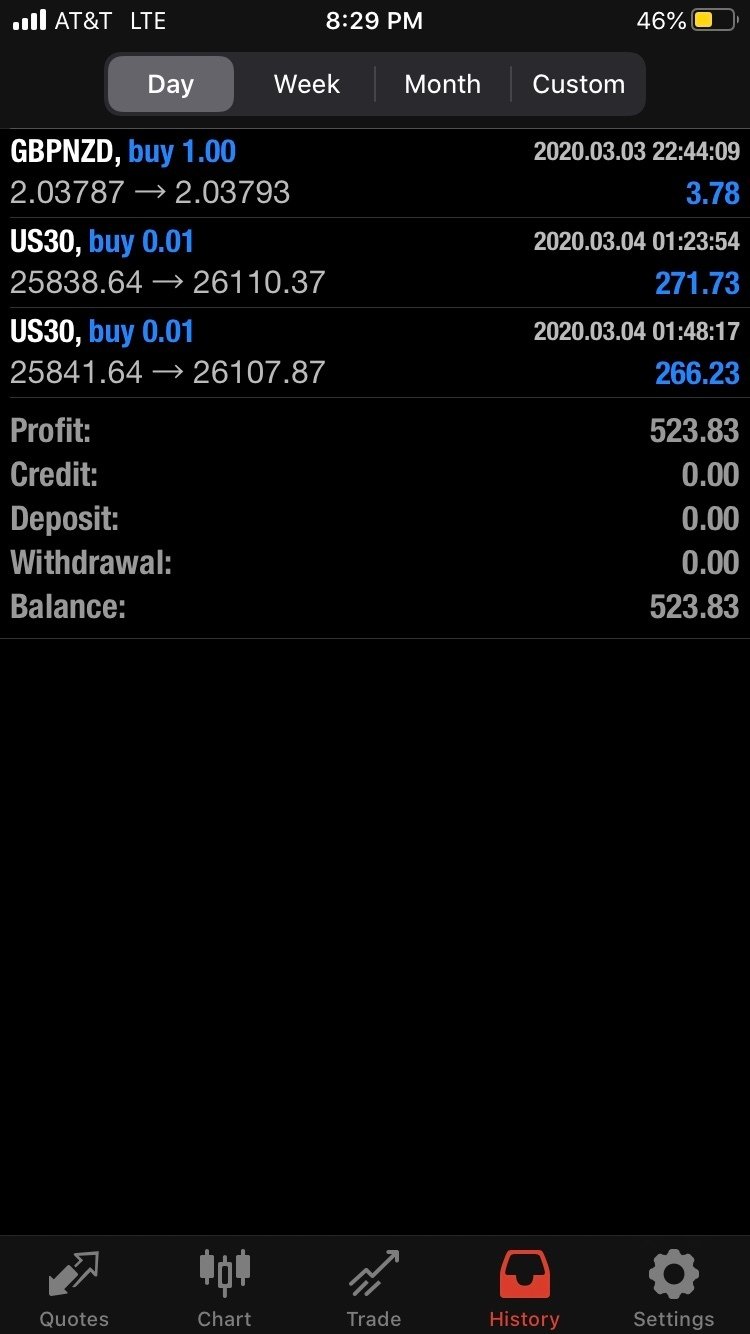Go to the Quotes tab
750x1334 pixels.
(x=74, y=1288)
